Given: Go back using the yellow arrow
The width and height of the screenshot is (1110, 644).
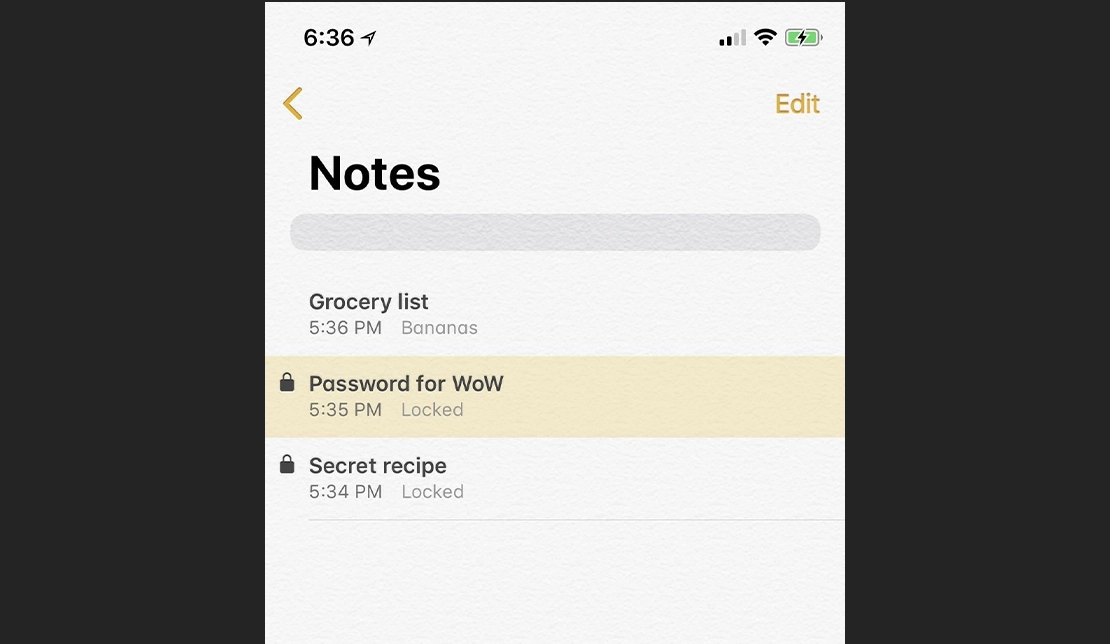Looking at the screenshot, I should 293,104.
